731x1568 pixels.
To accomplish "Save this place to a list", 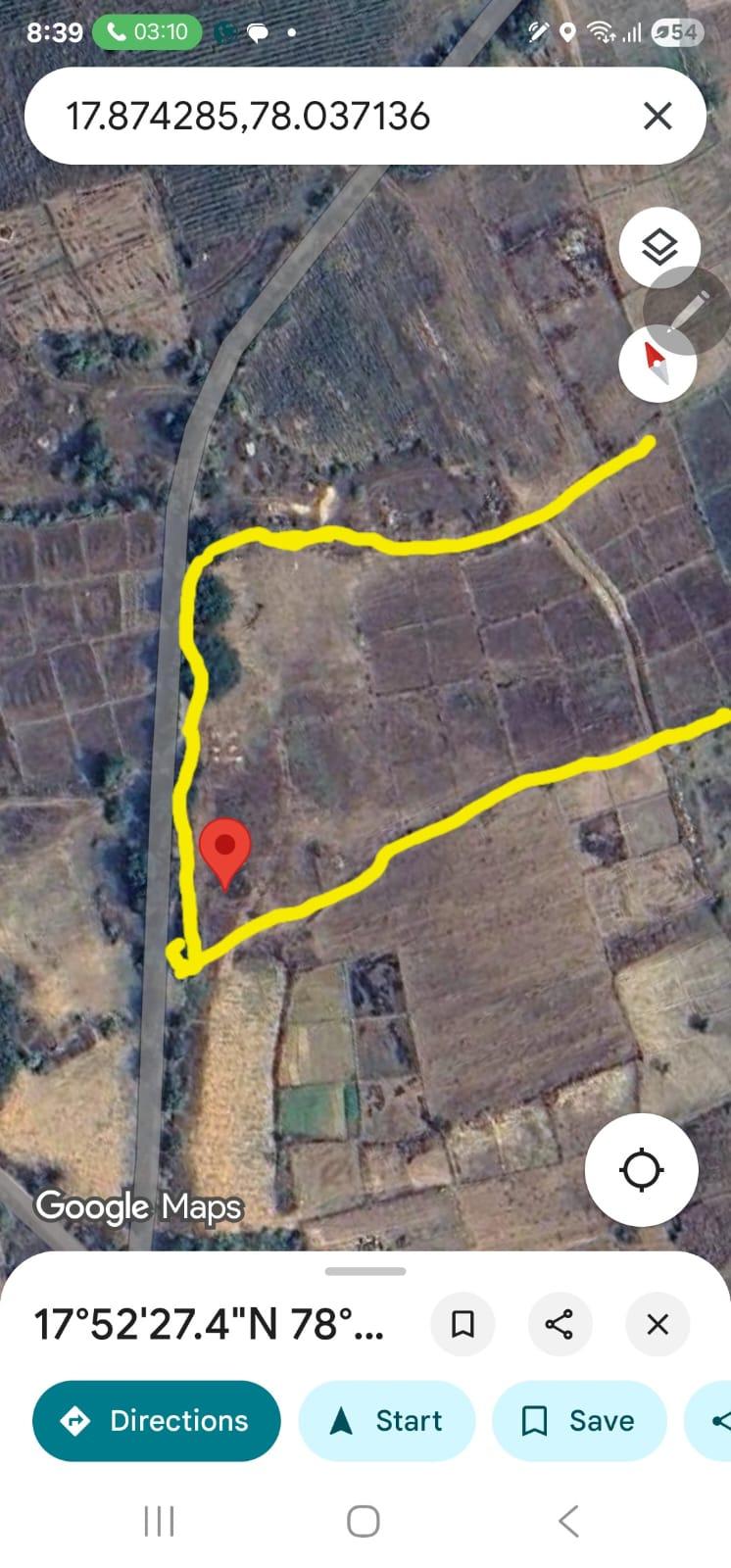I will (579, 1420).
